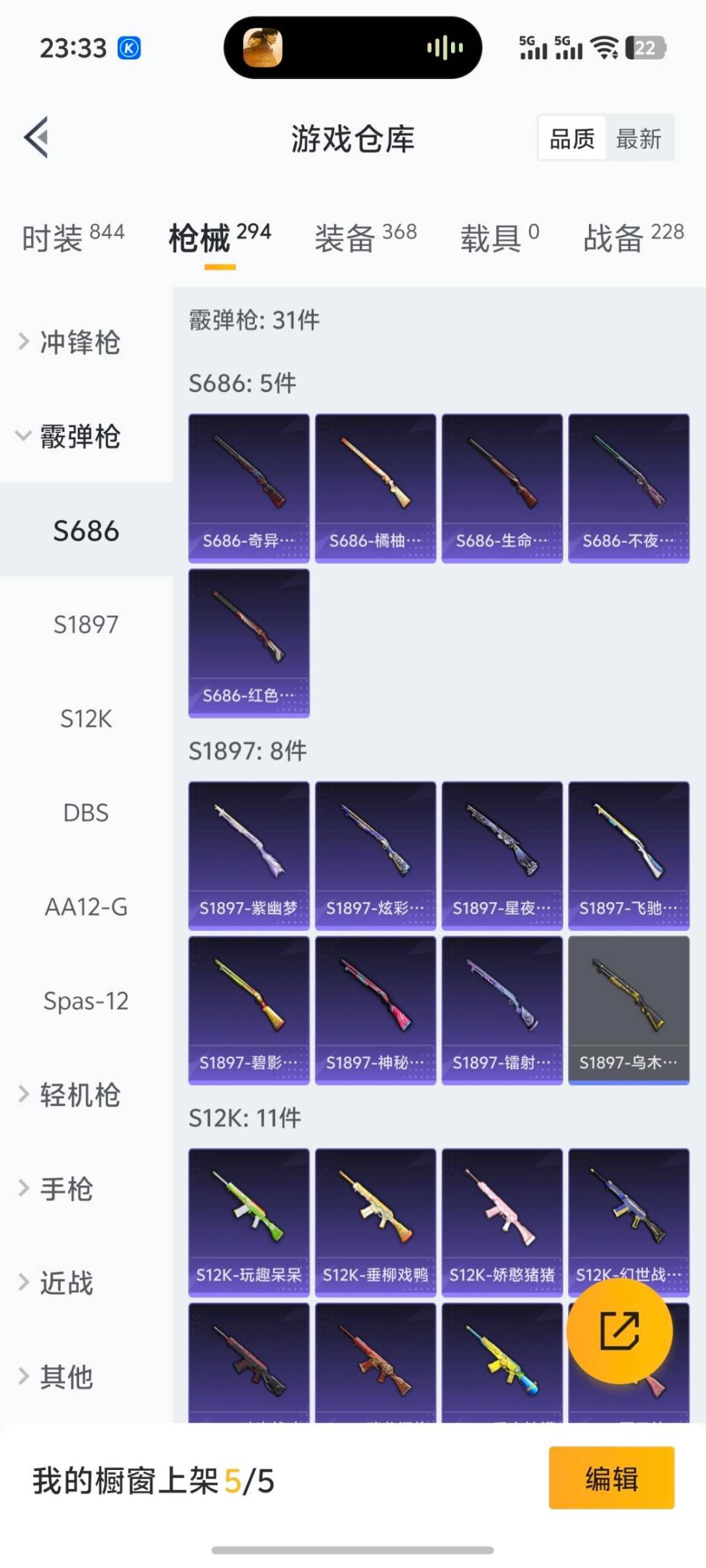This screenshot has height=1568, width=706.
Task: Keep sorting on 品质
Action: pyautogui.click(x=571, y=138)
